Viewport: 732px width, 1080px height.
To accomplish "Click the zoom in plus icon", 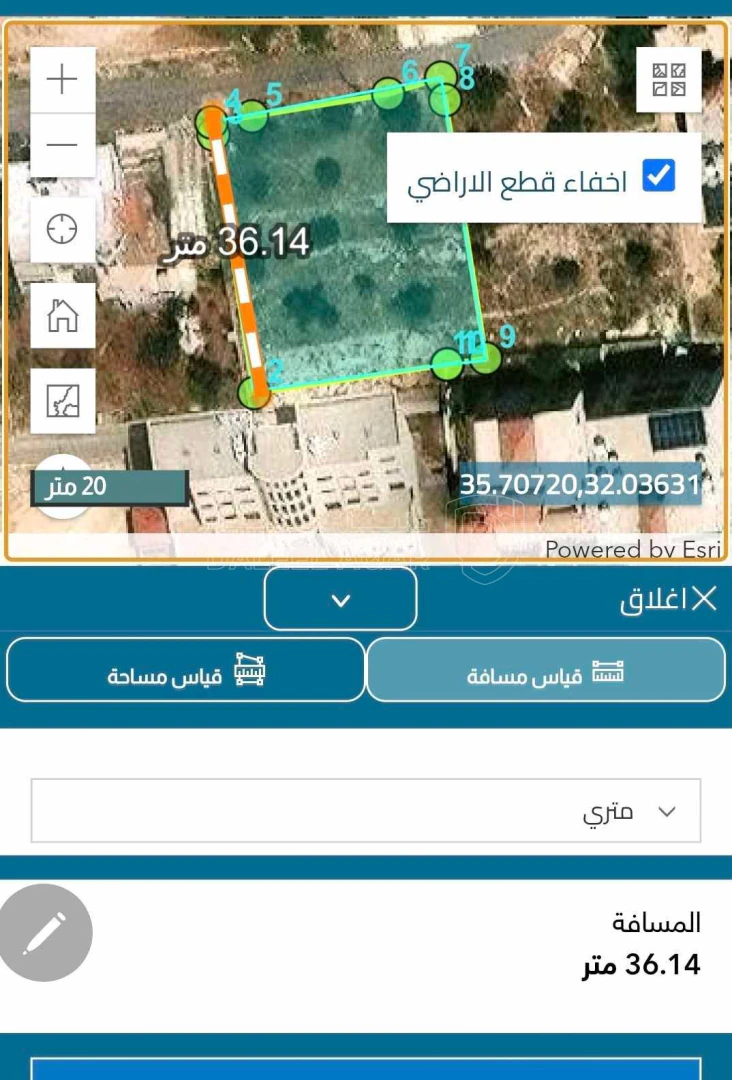I will (62, 78).
